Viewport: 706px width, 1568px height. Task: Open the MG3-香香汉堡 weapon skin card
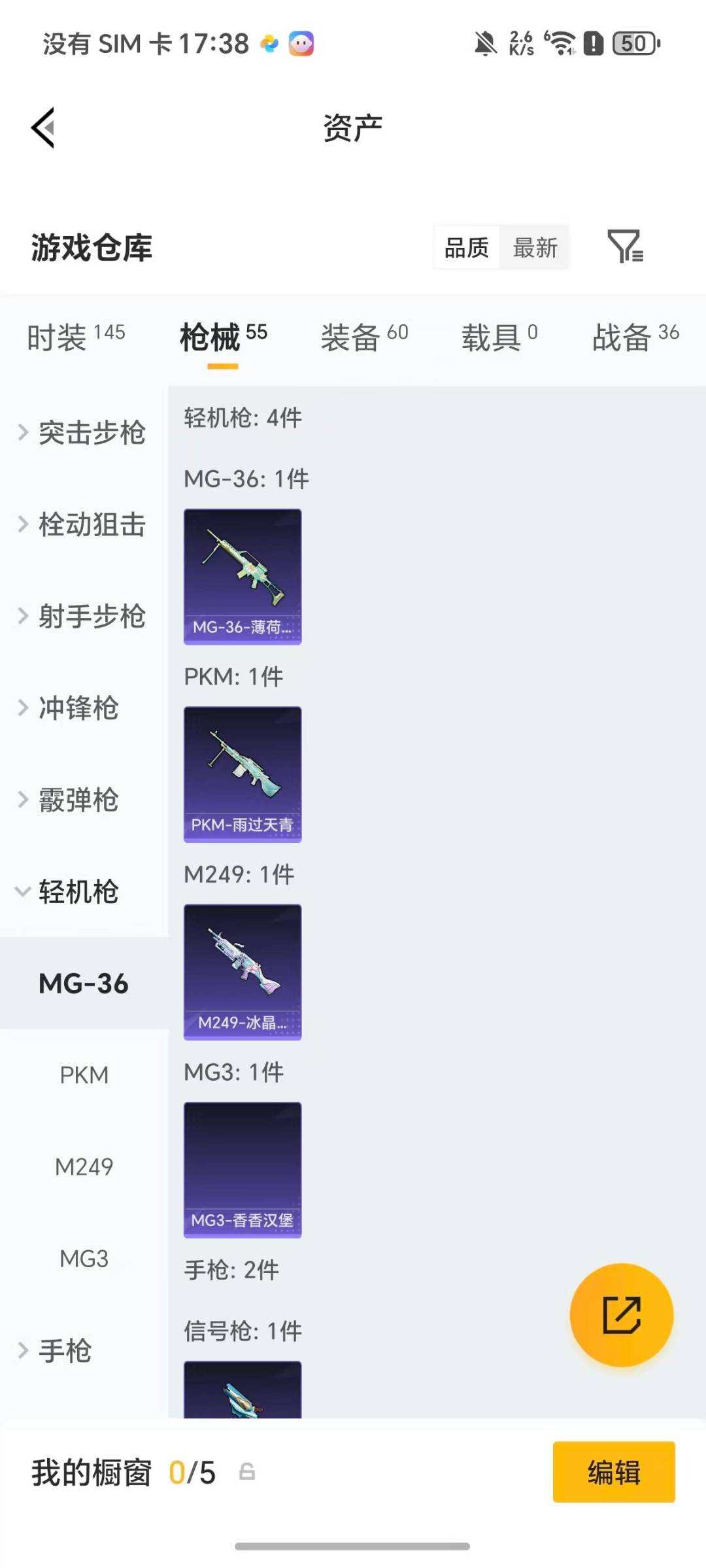(x=243, y=1169)
